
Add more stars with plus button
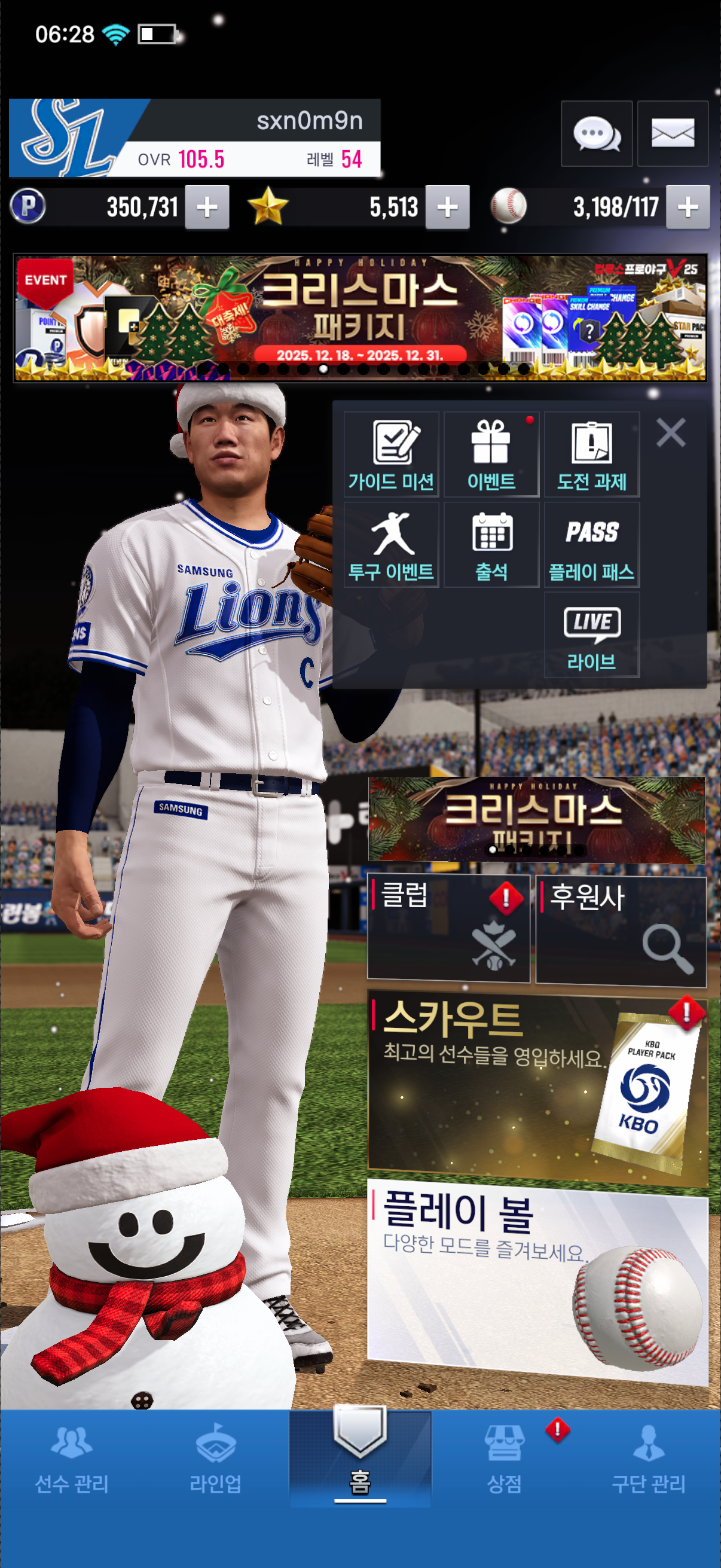(x=447, y=207)
